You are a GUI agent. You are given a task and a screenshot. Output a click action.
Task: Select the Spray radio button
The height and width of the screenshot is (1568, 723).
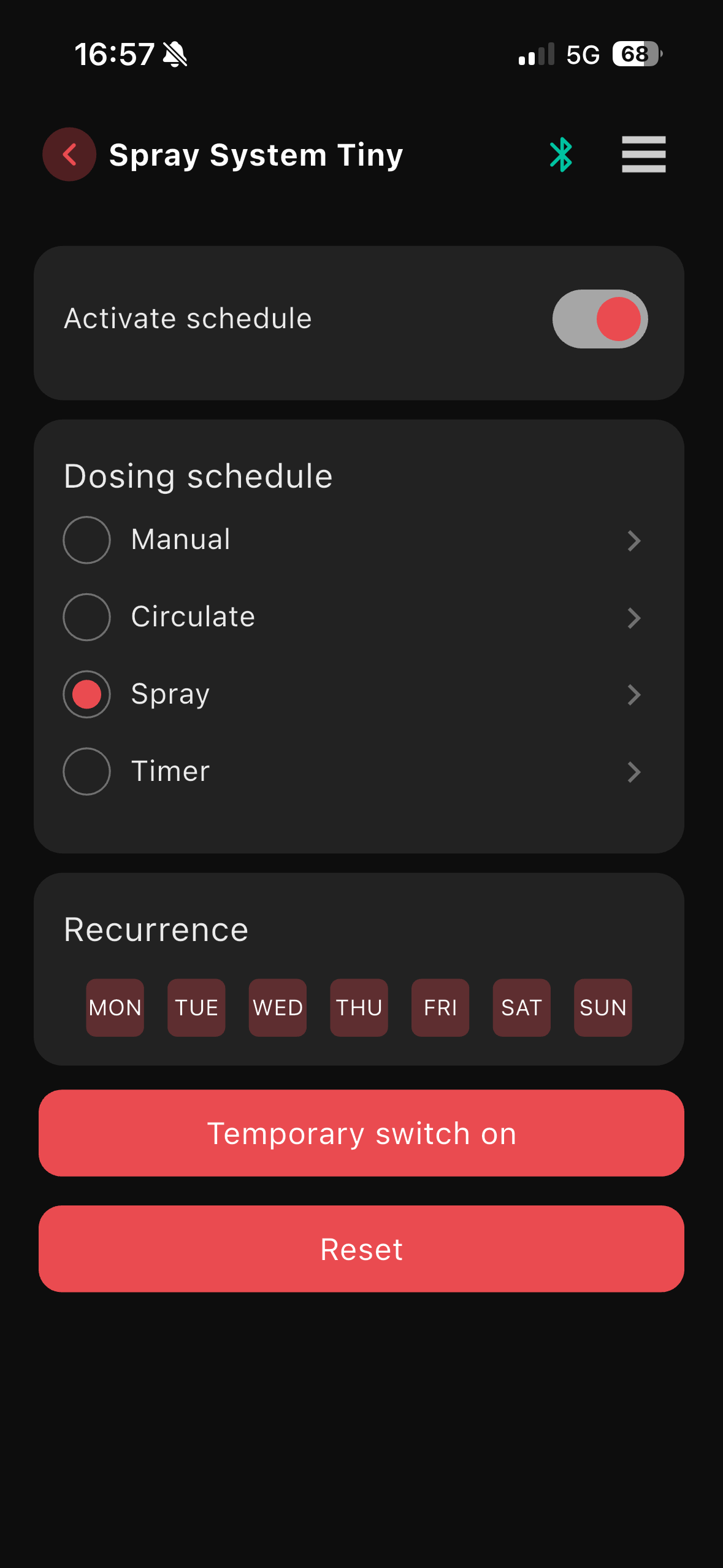click(x=87, y=694)
